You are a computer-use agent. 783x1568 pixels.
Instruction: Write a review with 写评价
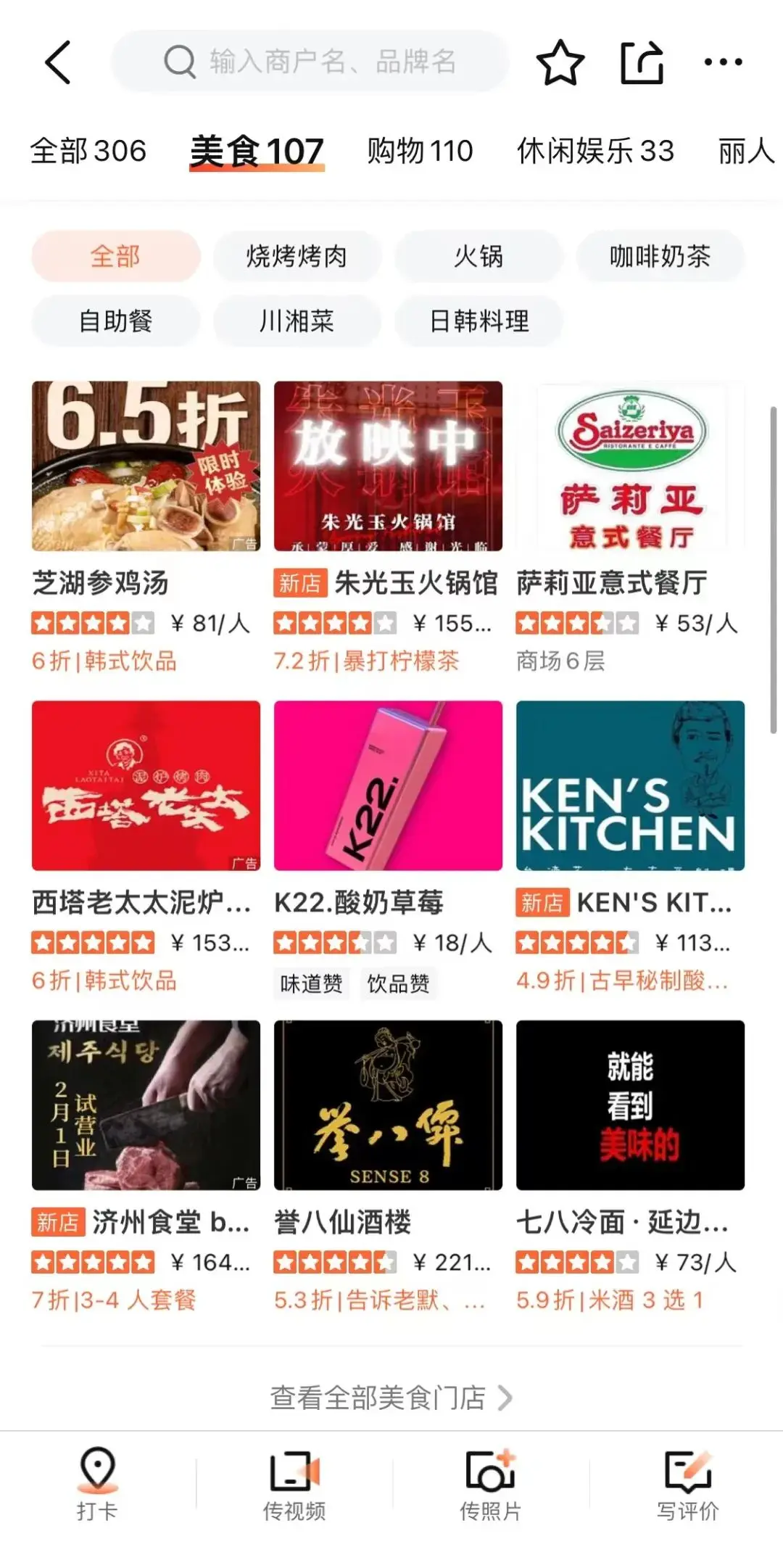[x=687, y=1485]
